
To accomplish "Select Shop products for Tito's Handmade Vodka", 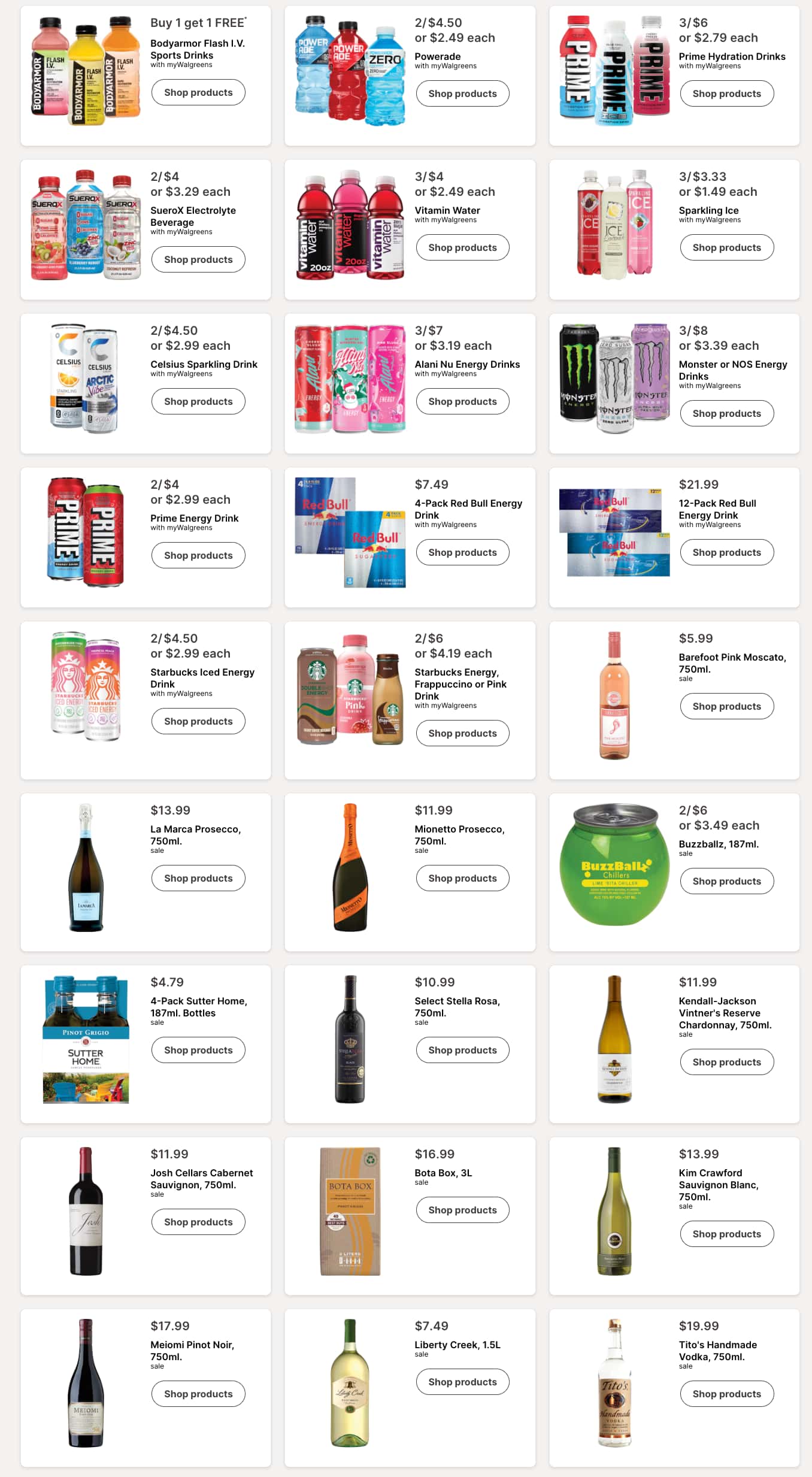I will 726,1394.
